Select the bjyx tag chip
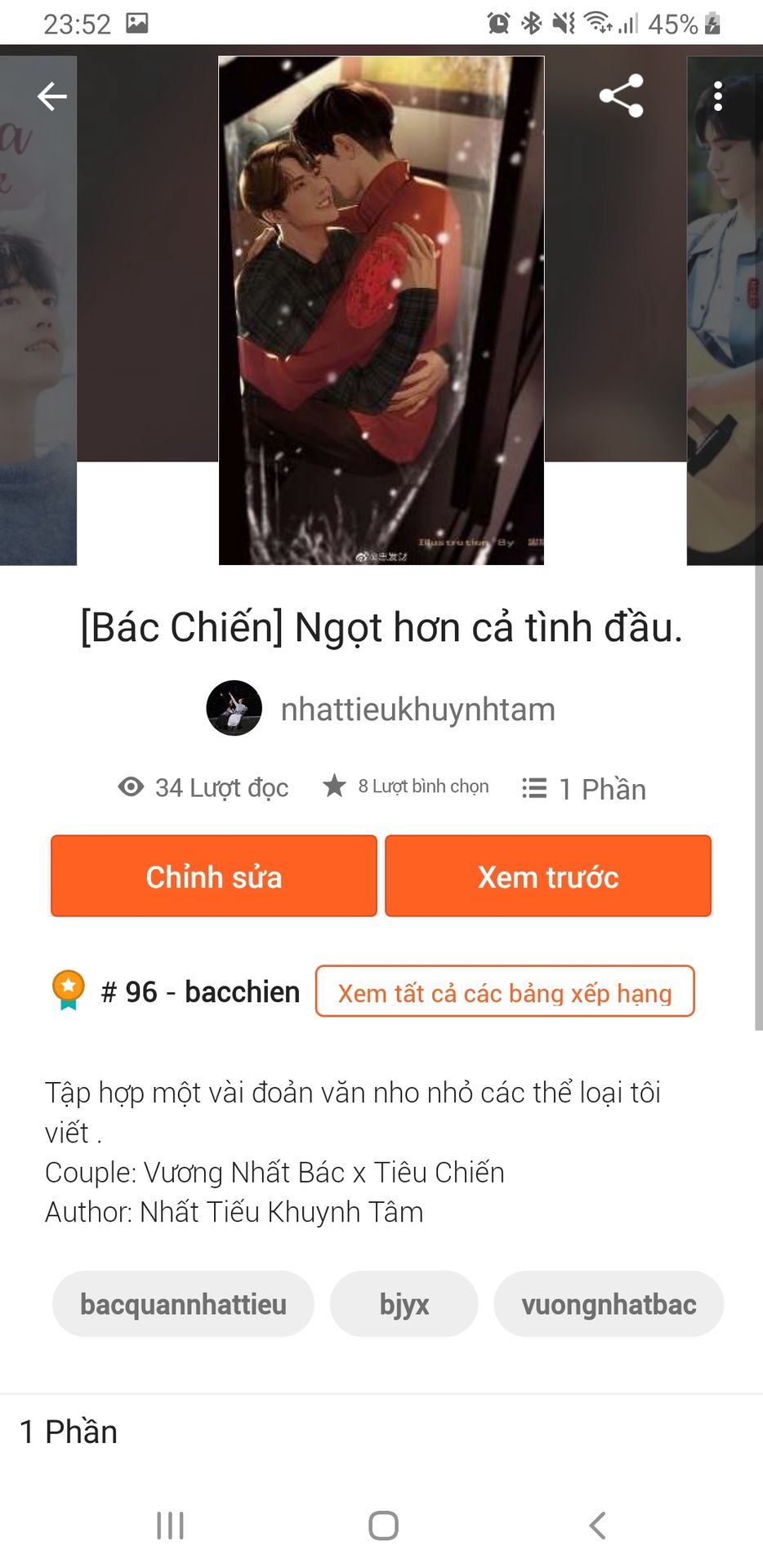Viewport: 763px width, 1568px height. (x=404, y=1304)
